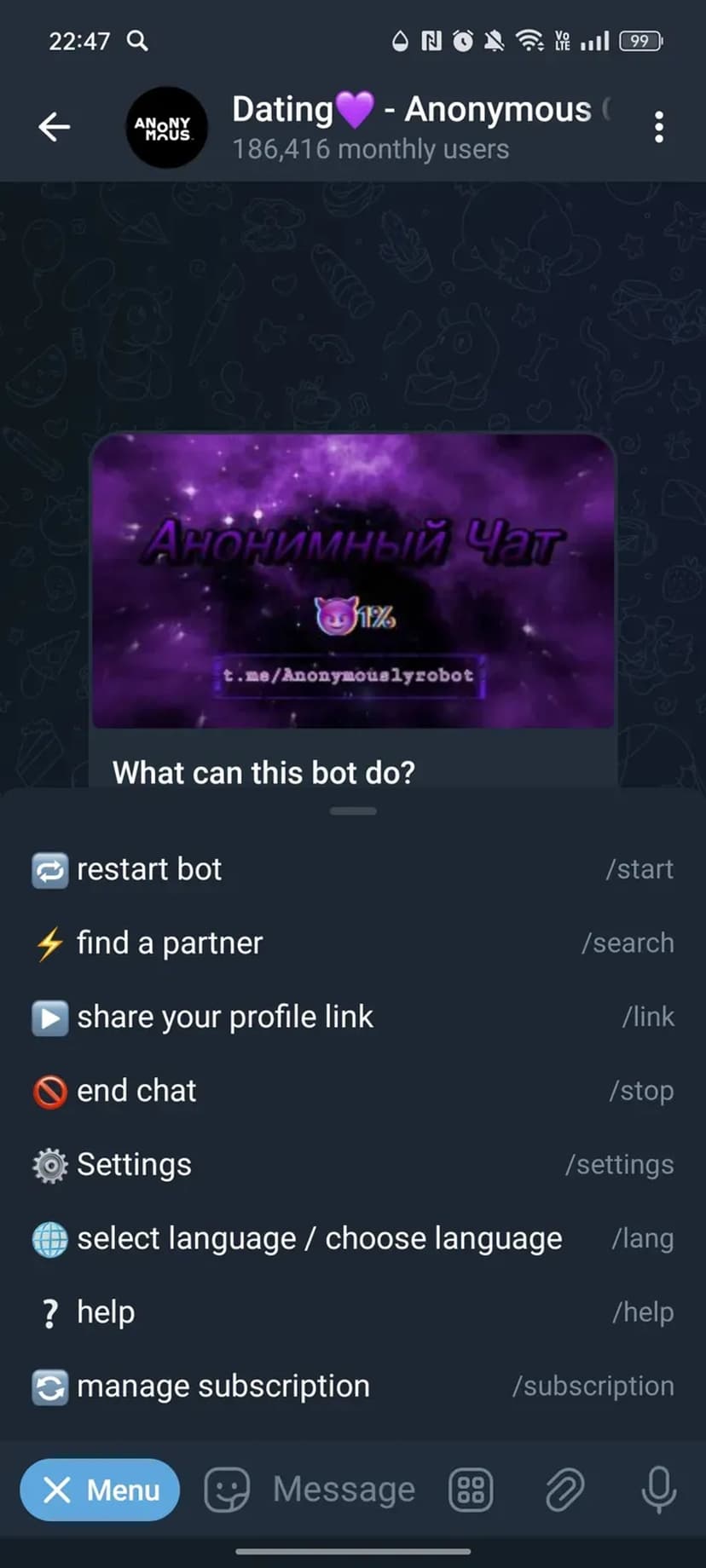Open the sticker and emoji panel

coord(227,1490)
